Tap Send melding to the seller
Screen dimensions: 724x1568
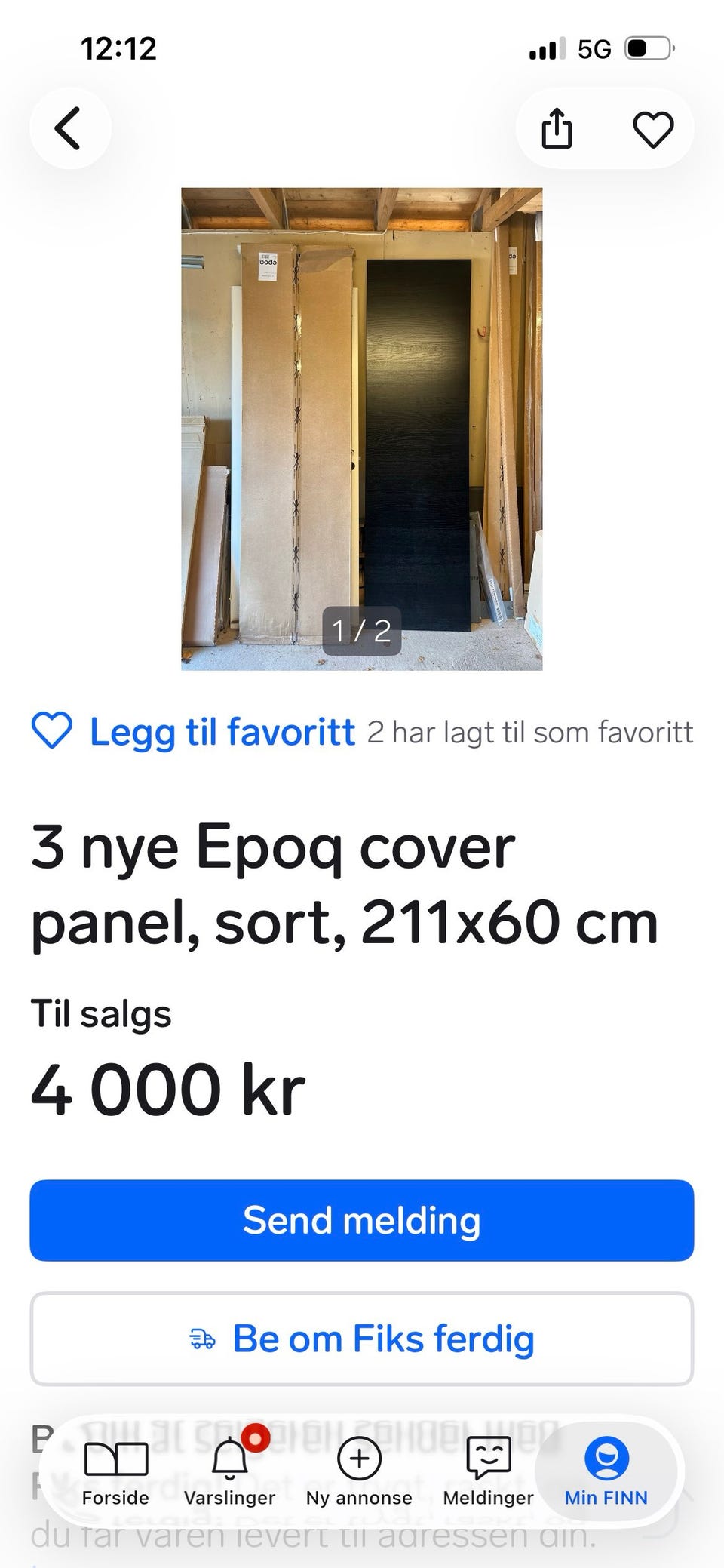click(x=362, y=1220)
